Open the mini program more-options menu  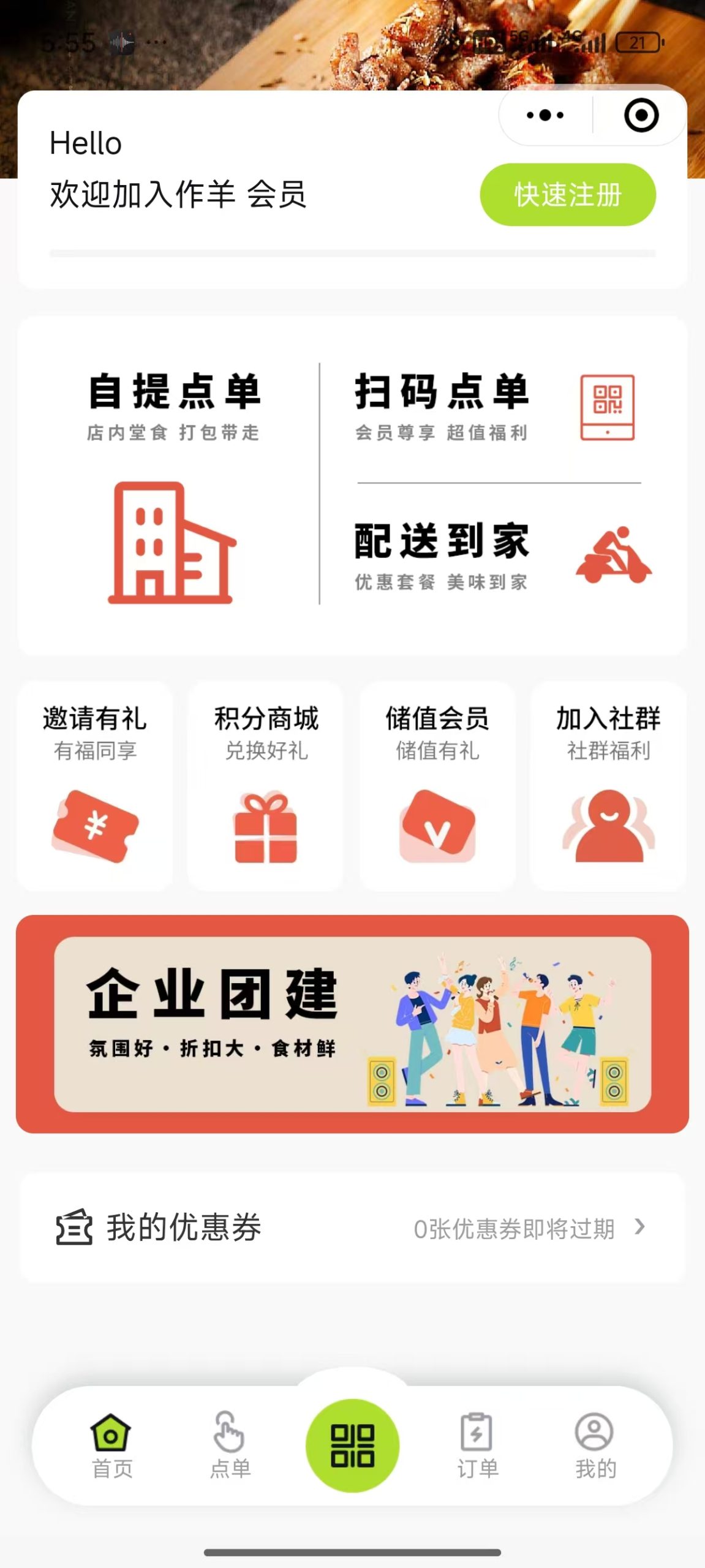click(545, 115)
